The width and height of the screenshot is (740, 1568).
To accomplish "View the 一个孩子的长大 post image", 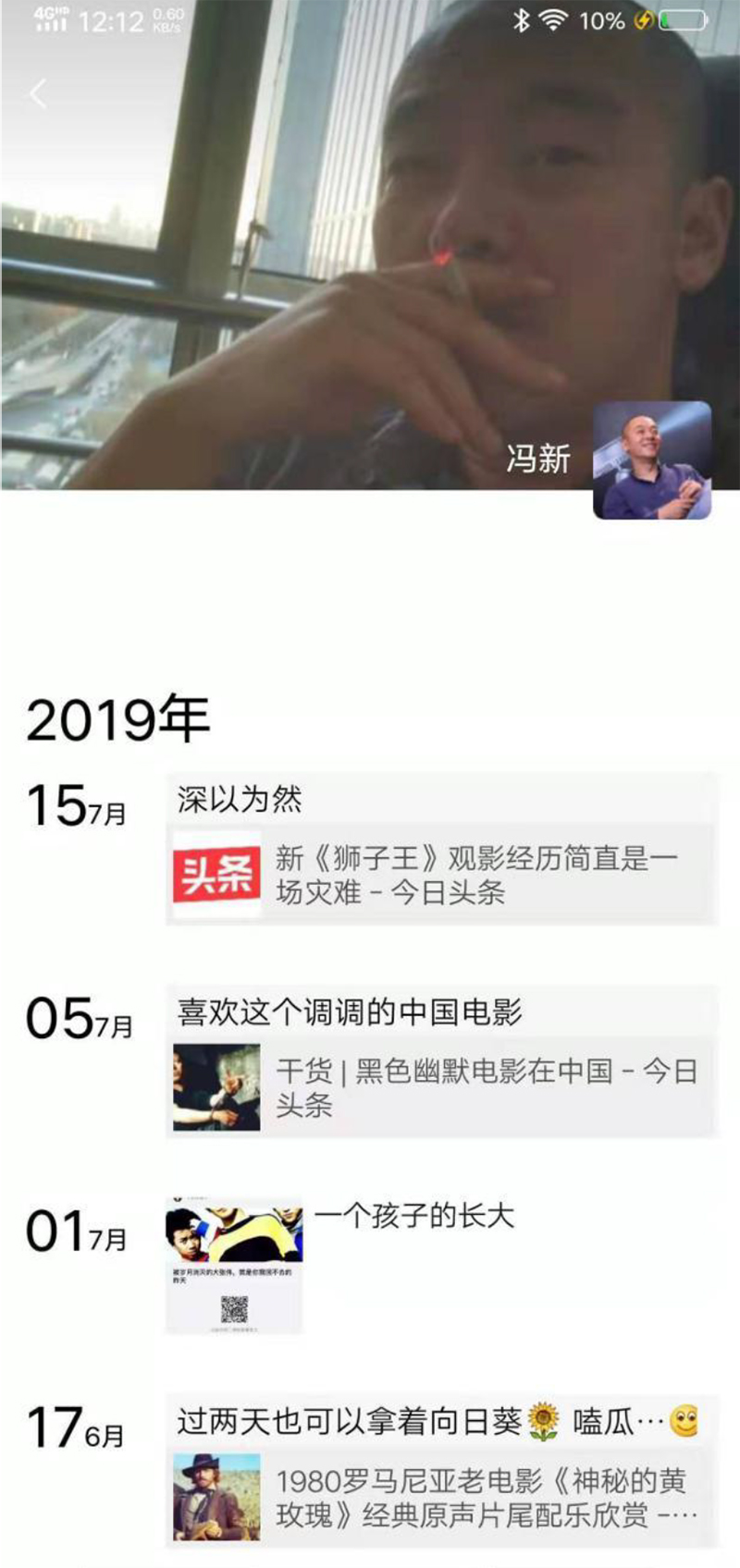I will [234, 1265].
